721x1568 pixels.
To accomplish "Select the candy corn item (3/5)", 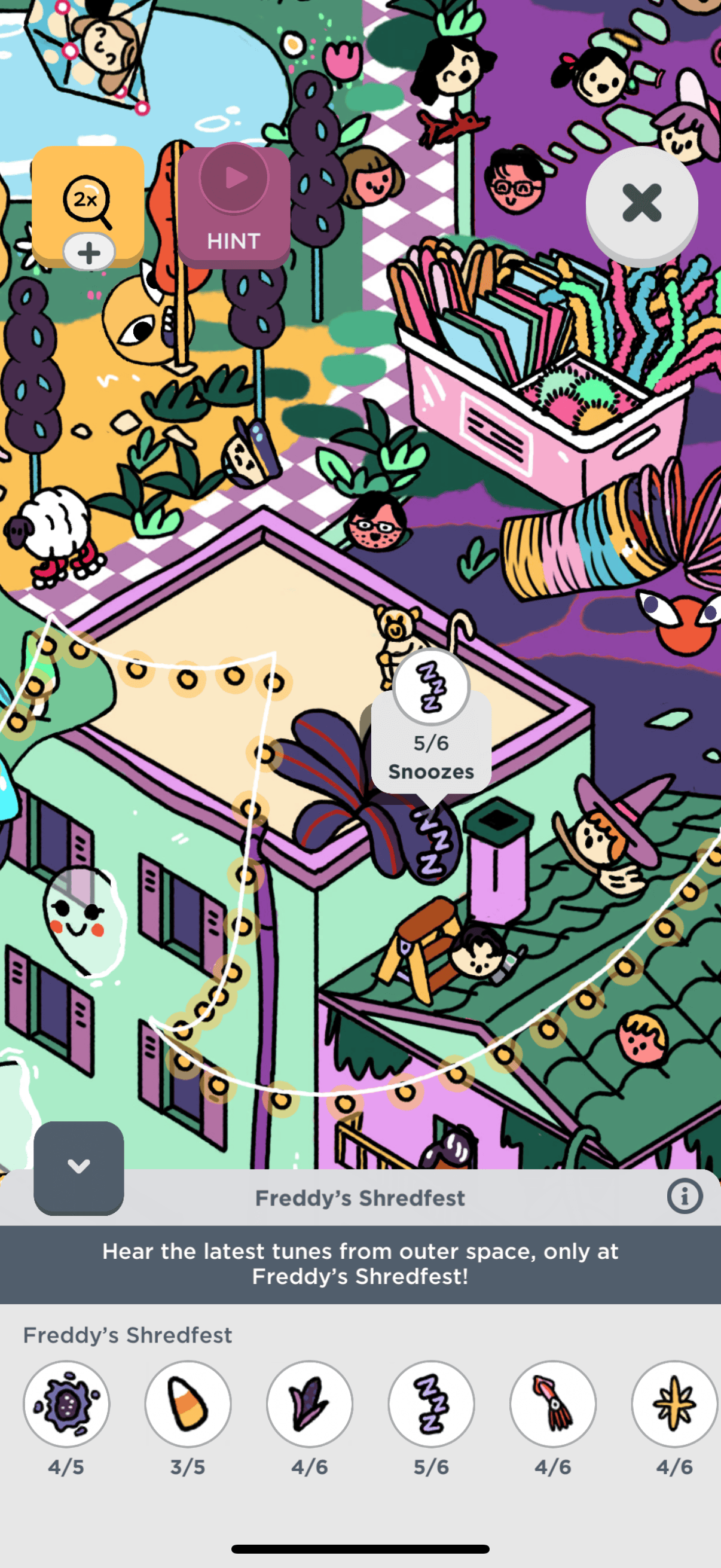I will (188, 1404).
